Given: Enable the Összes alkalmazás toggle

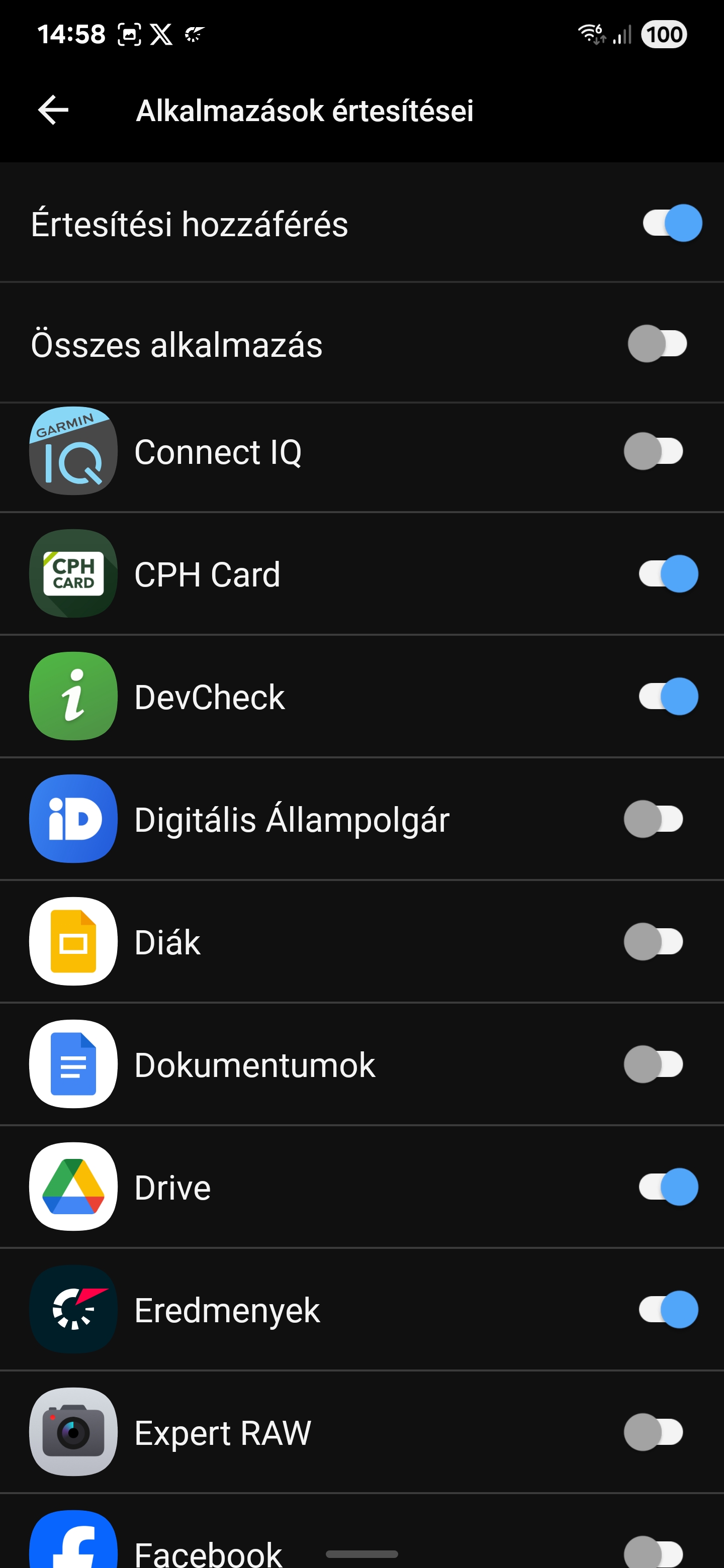Looking at the screenshot, I should click(657, 344).
